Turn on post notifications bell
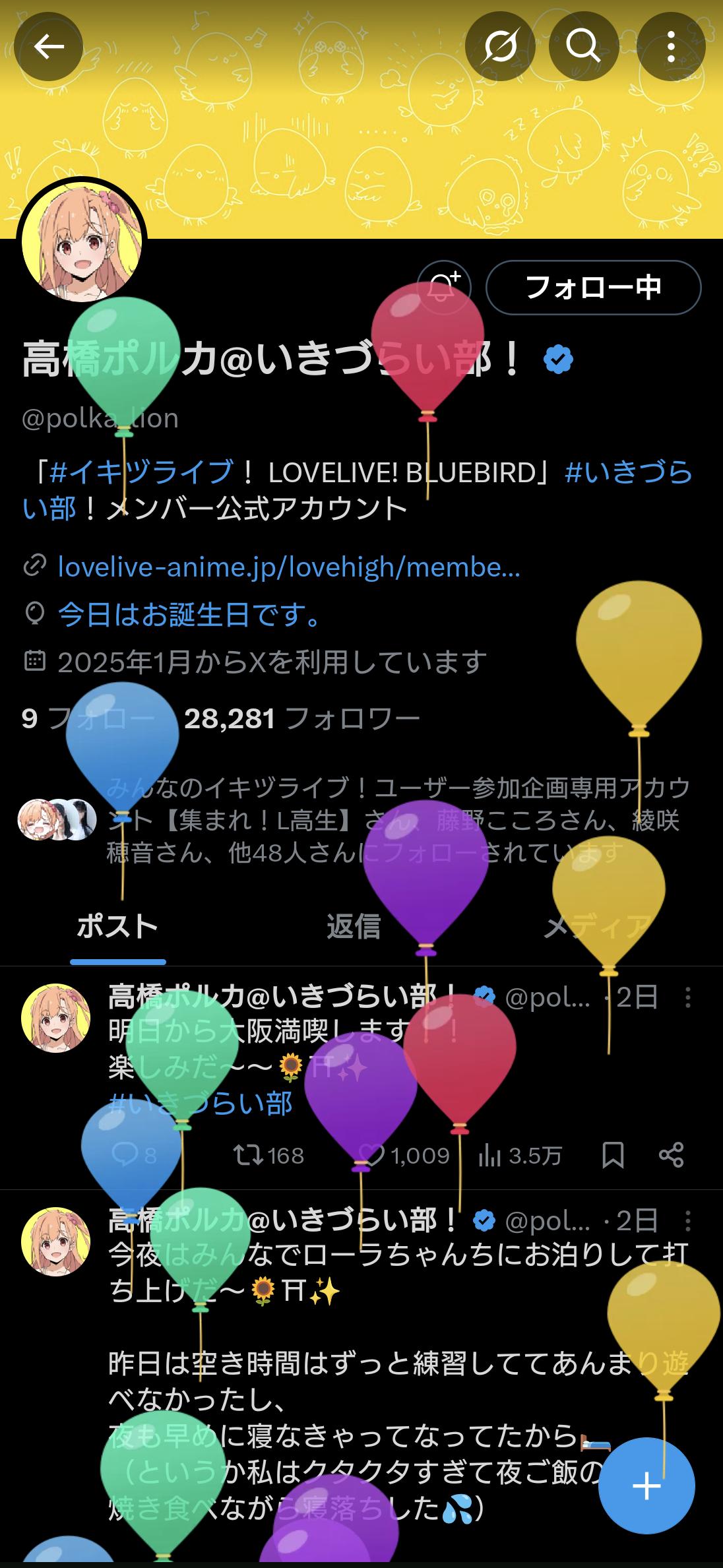 click(x=444, y=287)
